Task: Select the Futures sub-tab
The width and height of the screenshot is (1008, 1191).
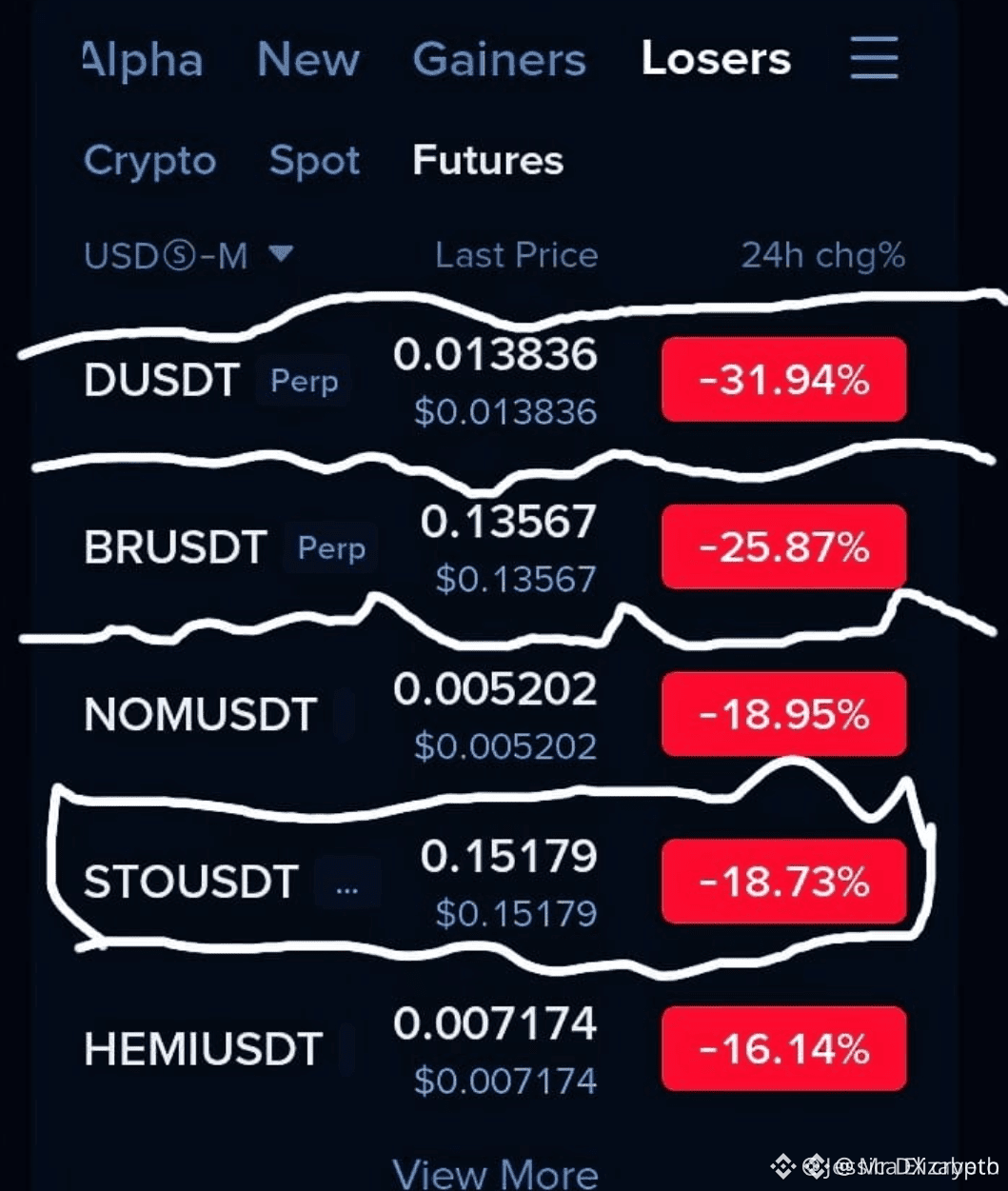Action: point(487,160)
